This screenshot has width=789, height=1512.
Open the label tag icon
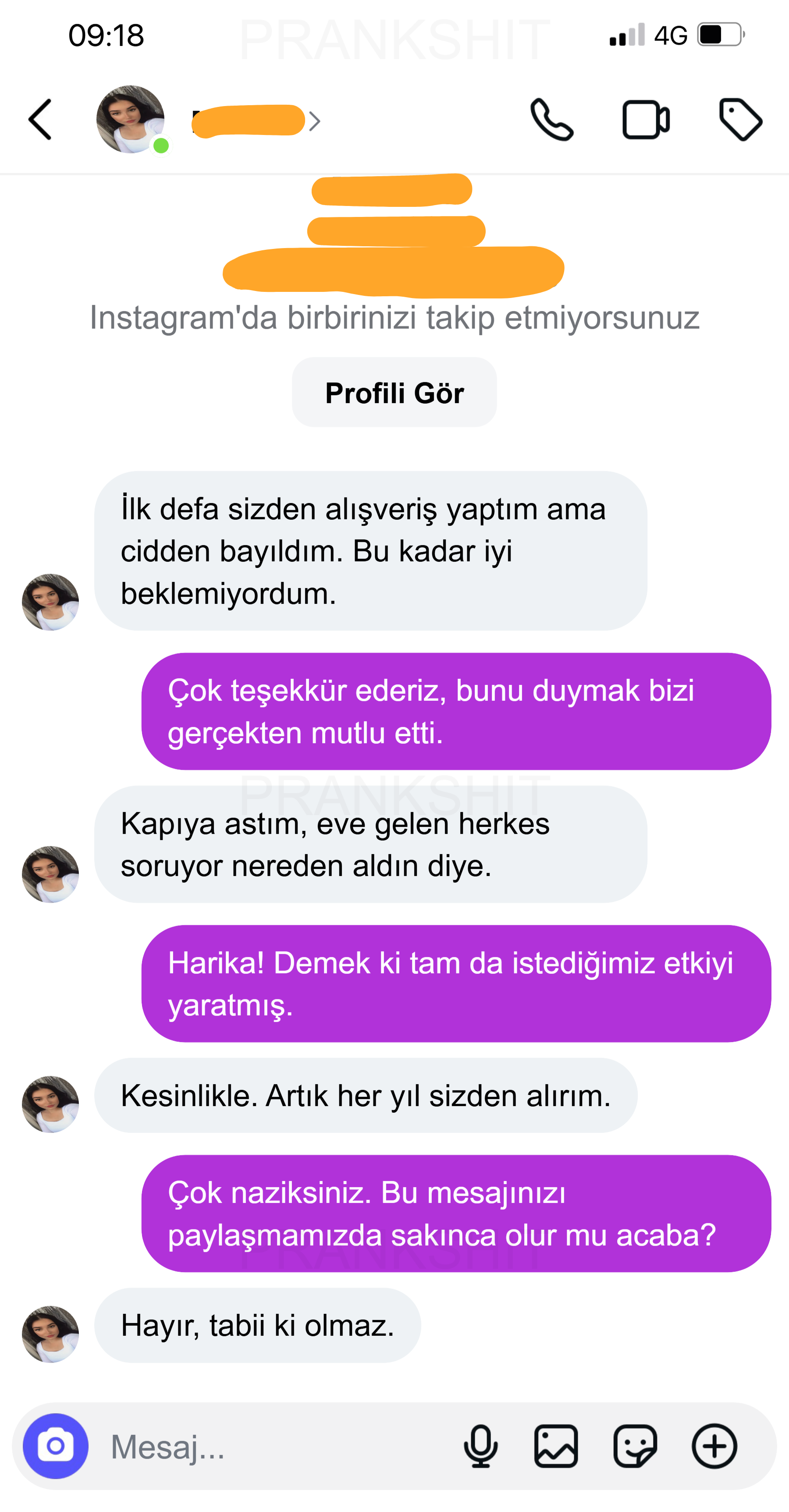pyautogui.click(x=740, y=120)
